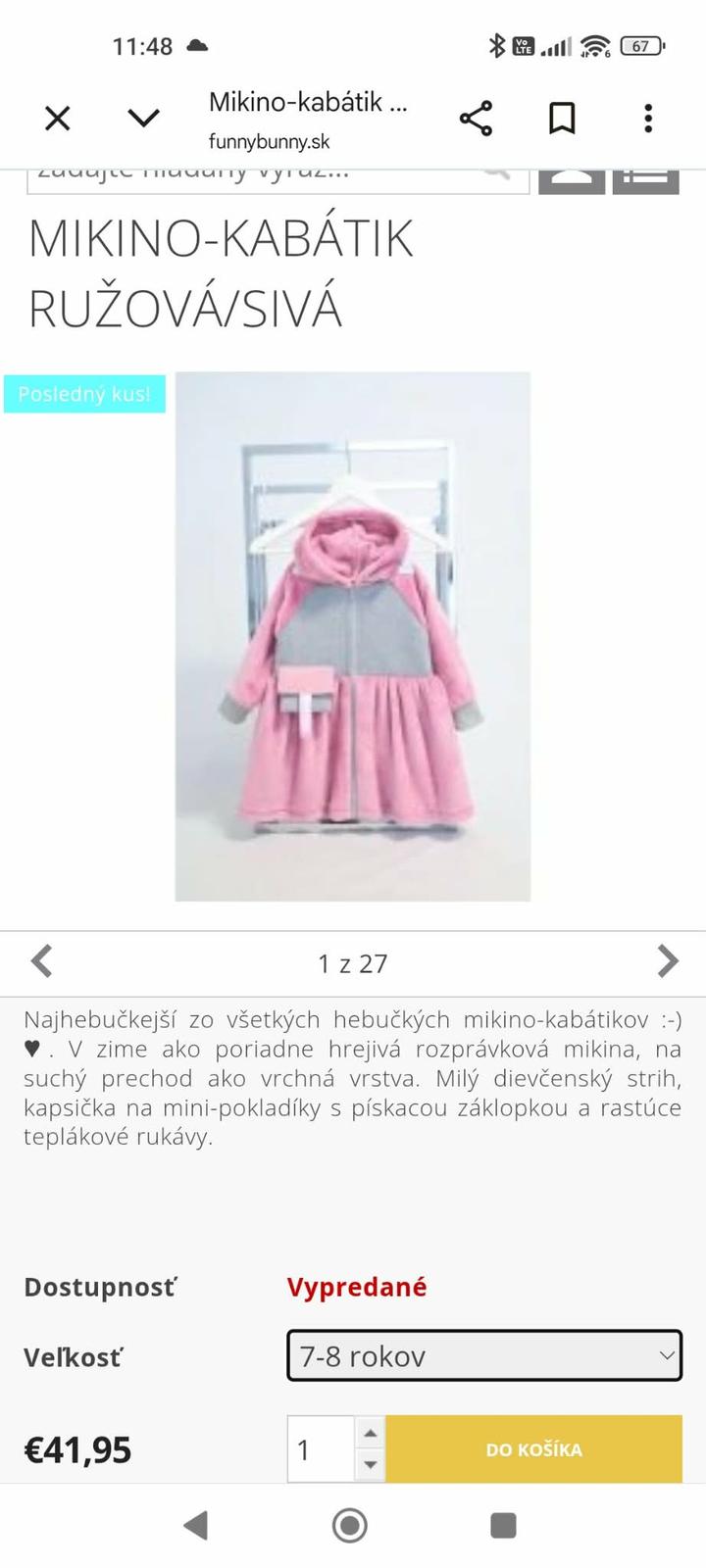Image resolution: width=706 pixels, height=1568 pixels.
Task: Decrease quantity with the down arrow
Action: [370, 1465]
